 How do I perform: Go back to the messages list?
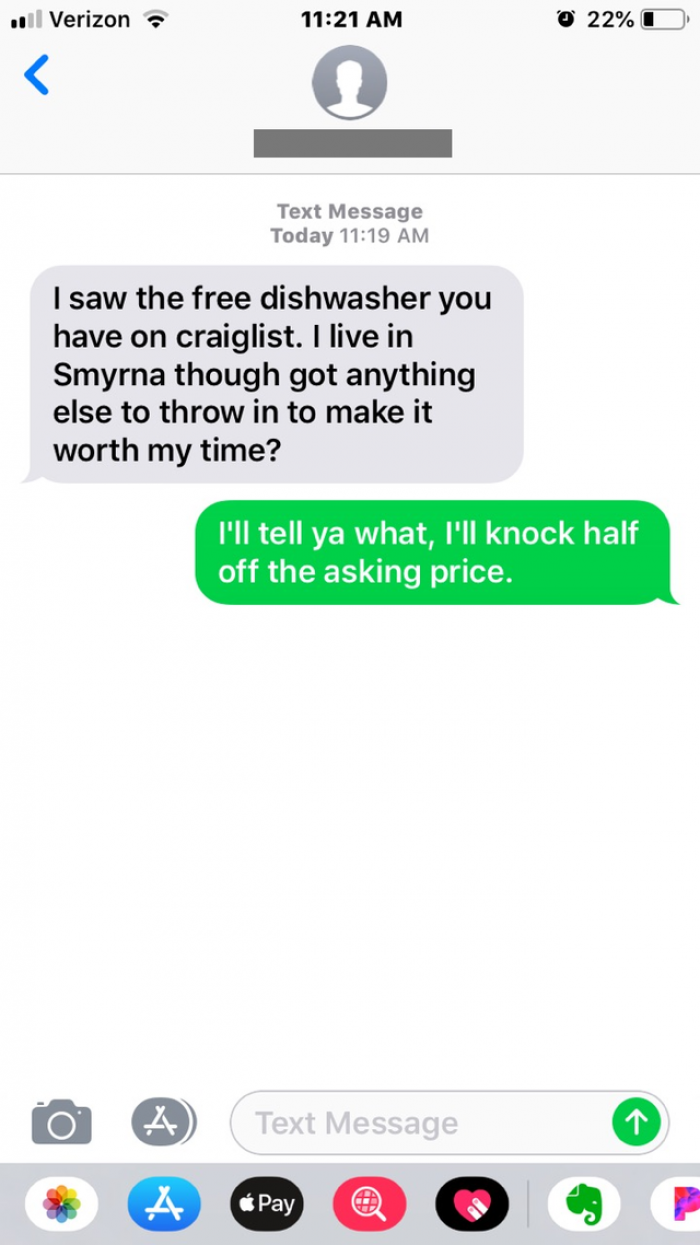click(37, 76)
